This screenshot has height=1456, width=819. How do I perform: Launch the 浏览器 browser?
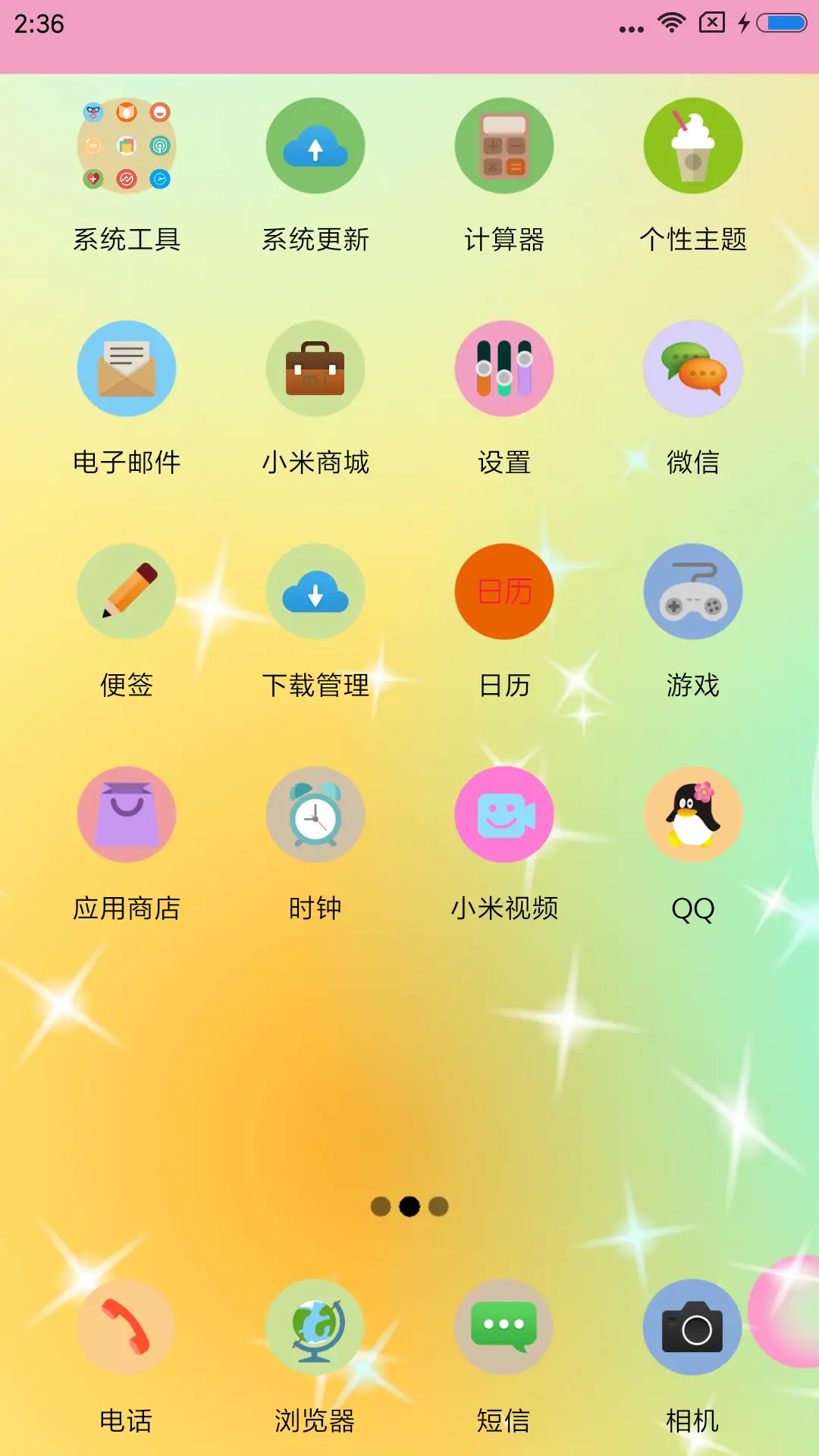315,1328
